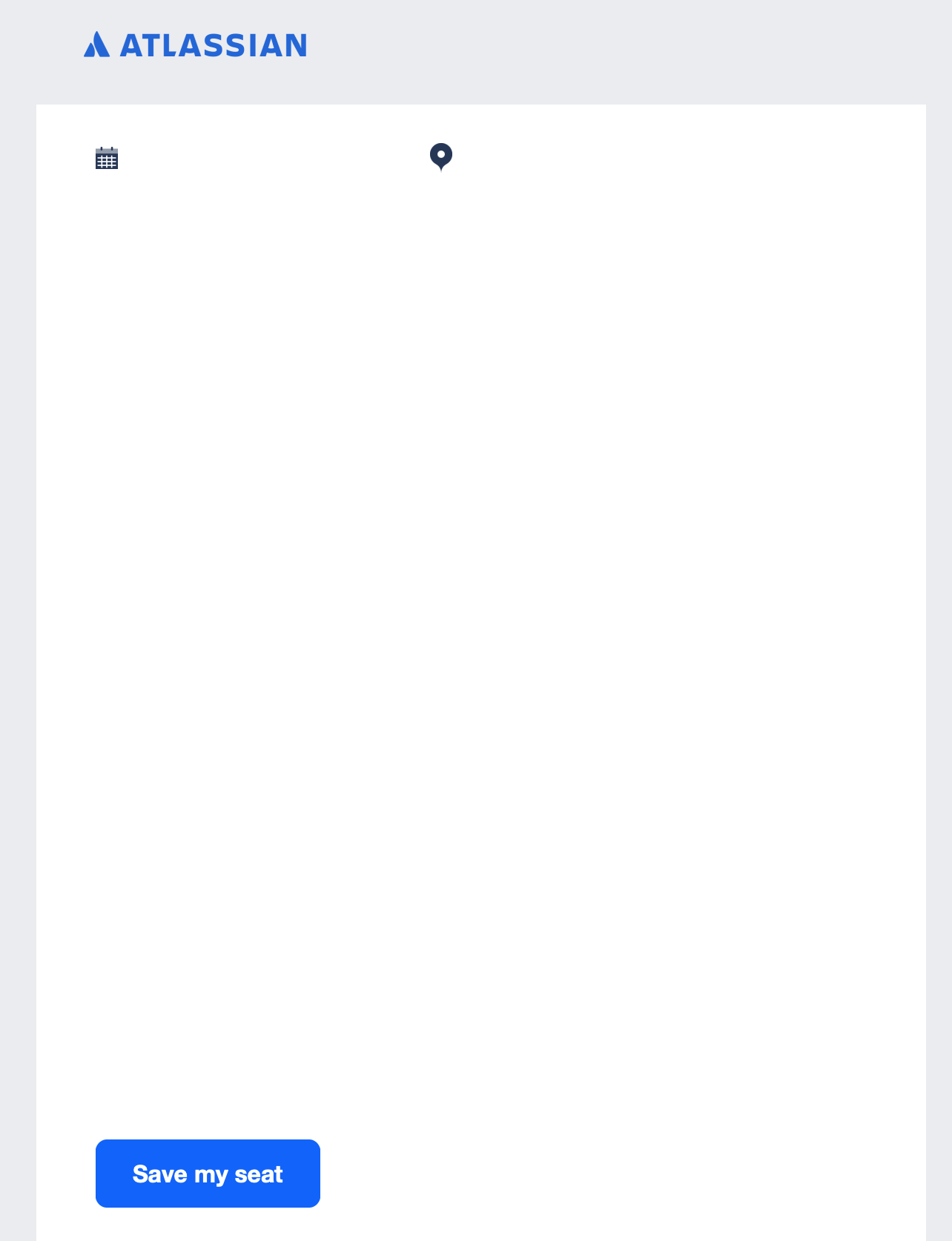Open the event date via calendar icon
Viewport: 952px width, 1241px height.
[106, 158]
